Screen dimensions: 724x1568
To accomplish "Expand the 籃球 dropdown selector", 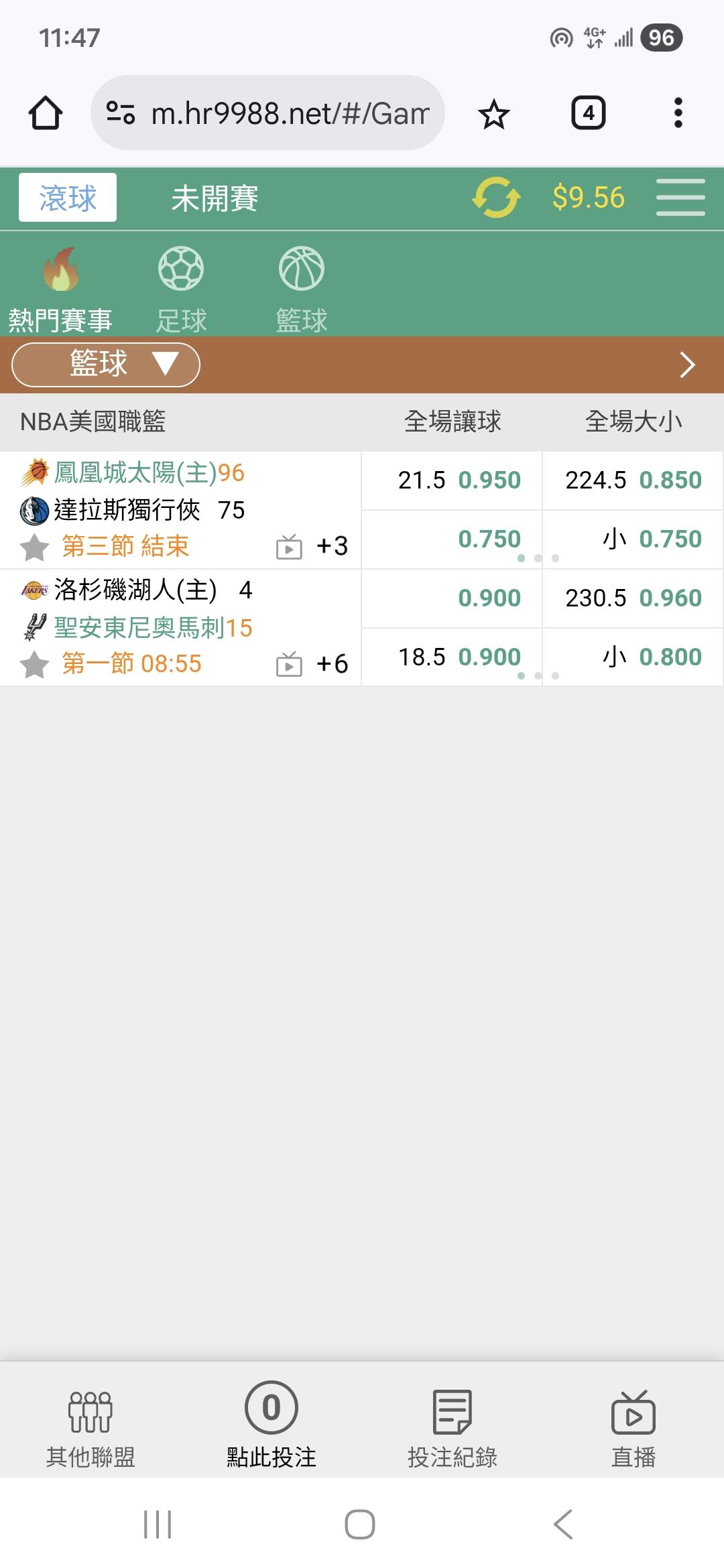I will point(106,365).
